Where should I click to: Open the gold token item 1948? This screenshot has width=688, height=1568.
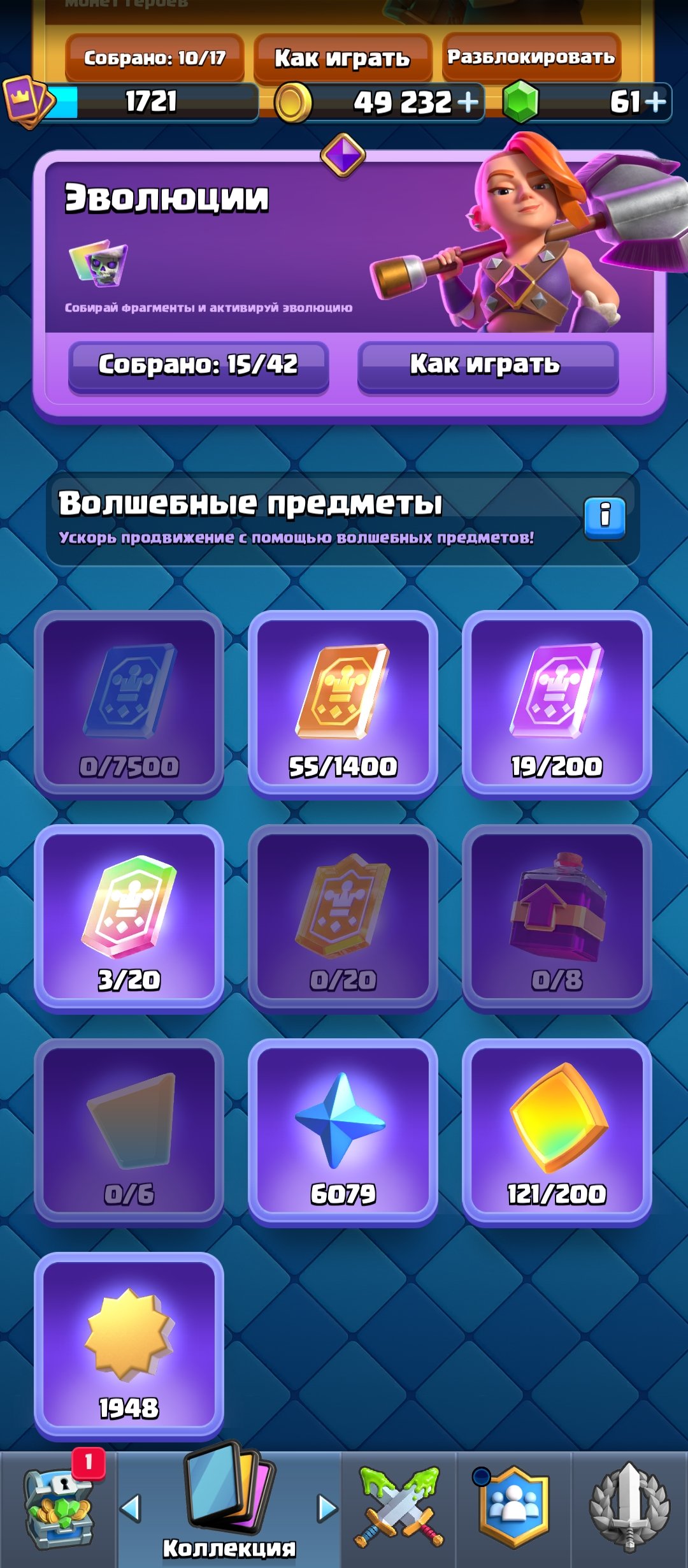tap(129, 1346)
